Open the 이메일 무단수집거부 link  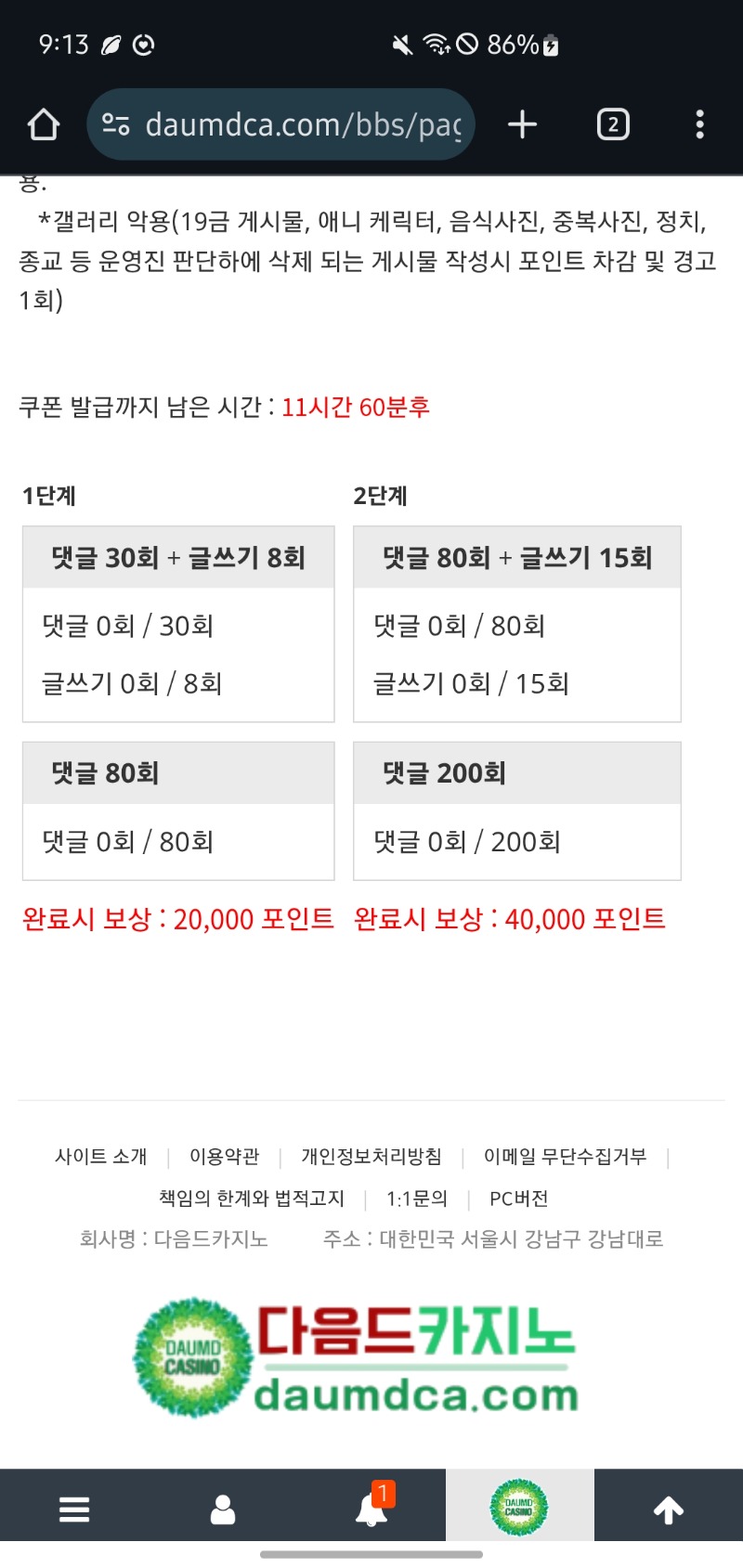coord(565,1157)
